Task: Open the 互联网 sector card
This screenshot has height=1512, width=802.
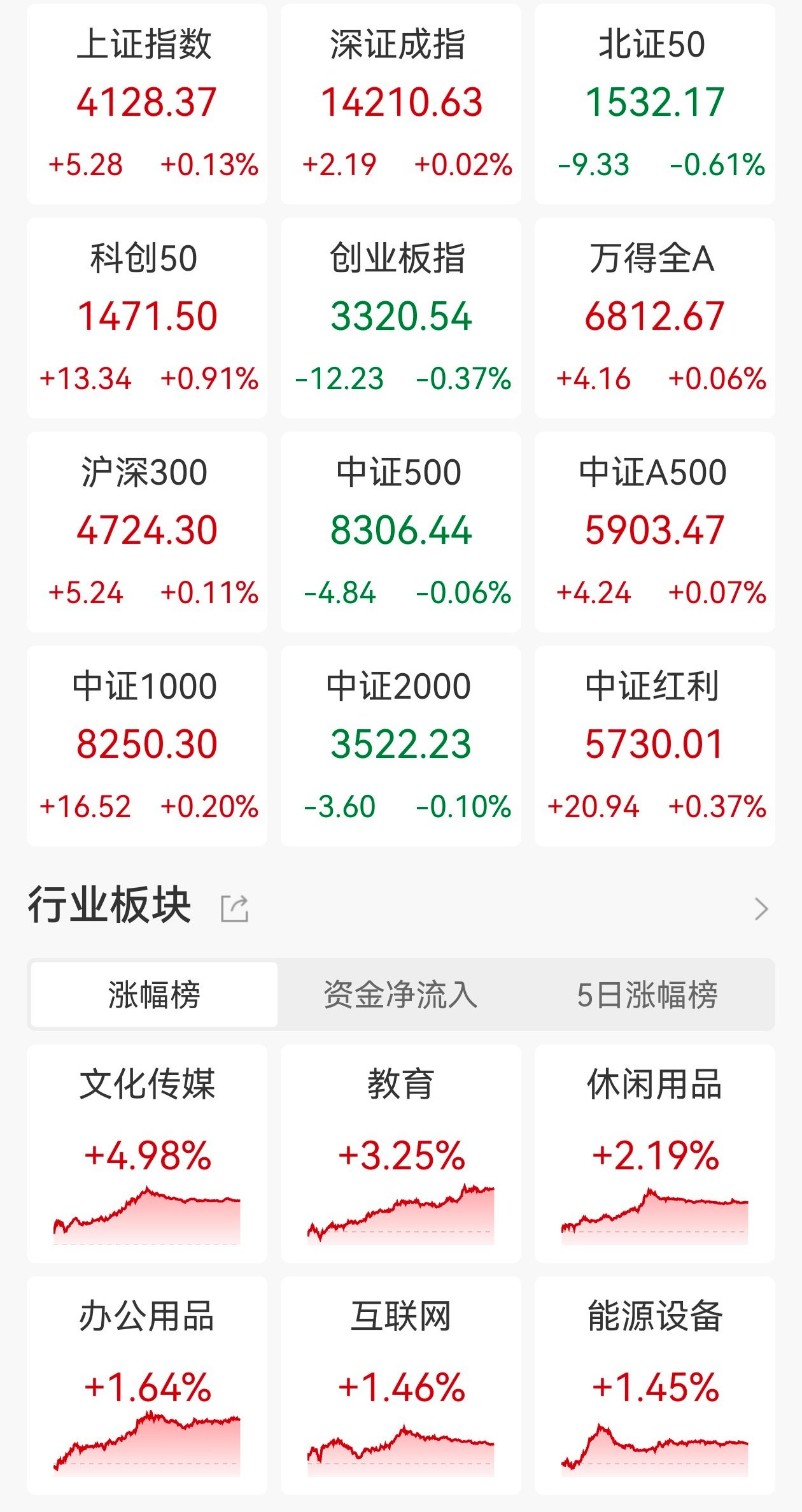Action: pyautogui.click(x=401, y=1385)
